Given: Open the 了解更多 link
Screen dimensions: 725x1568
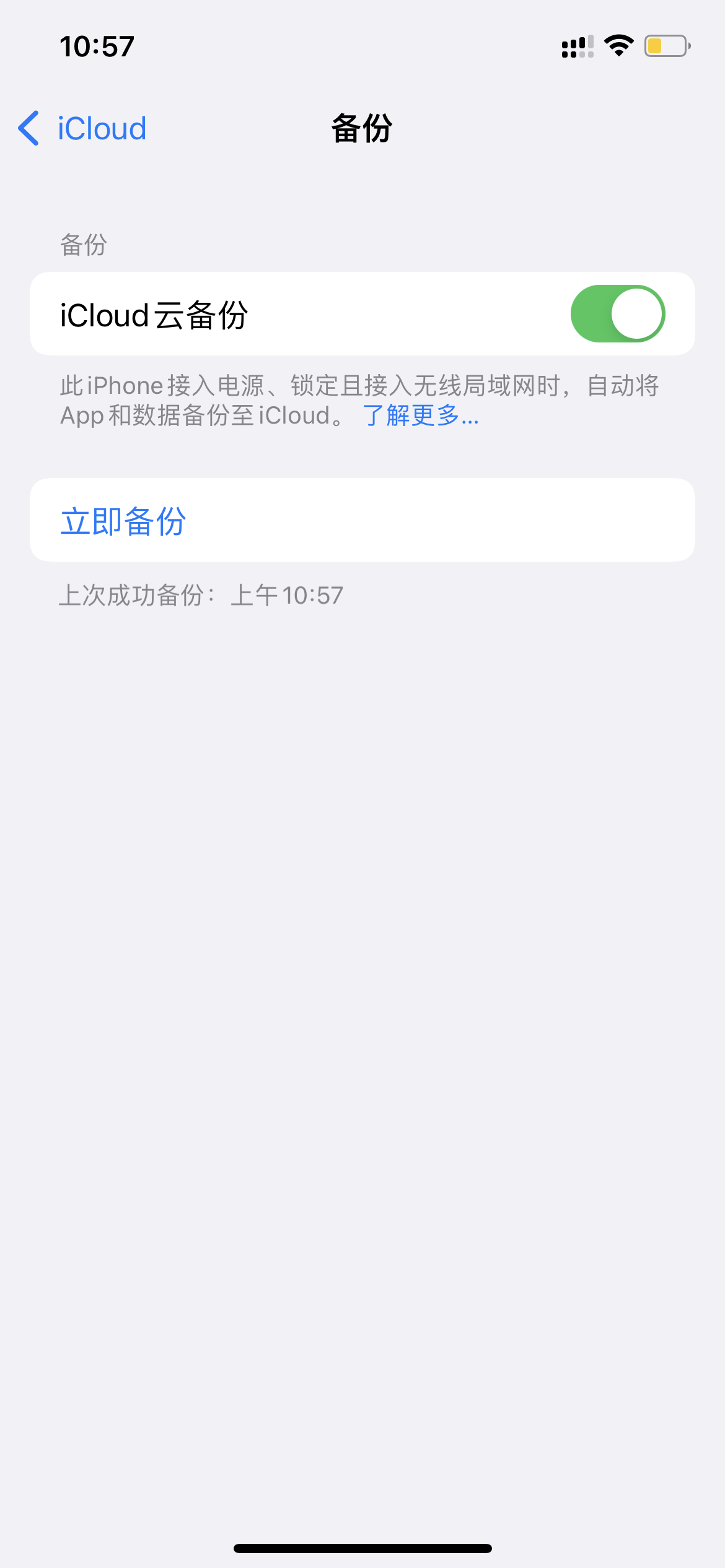Looking at the screenshot, I should click(x=421, y=416).
